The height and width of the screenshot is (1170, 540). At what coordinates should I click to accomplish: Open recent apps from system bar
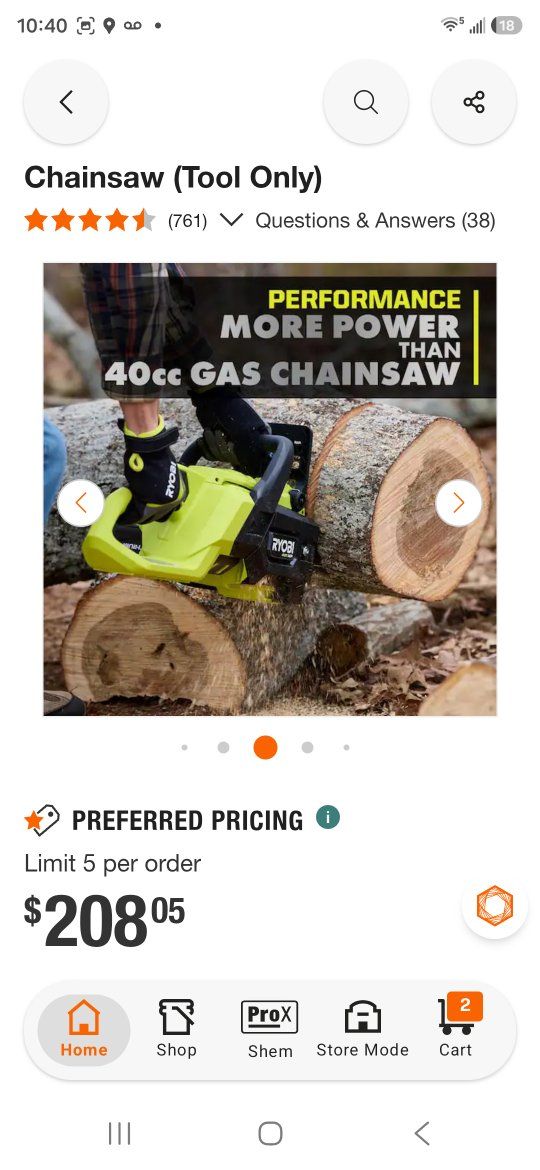click(119, 1133)
